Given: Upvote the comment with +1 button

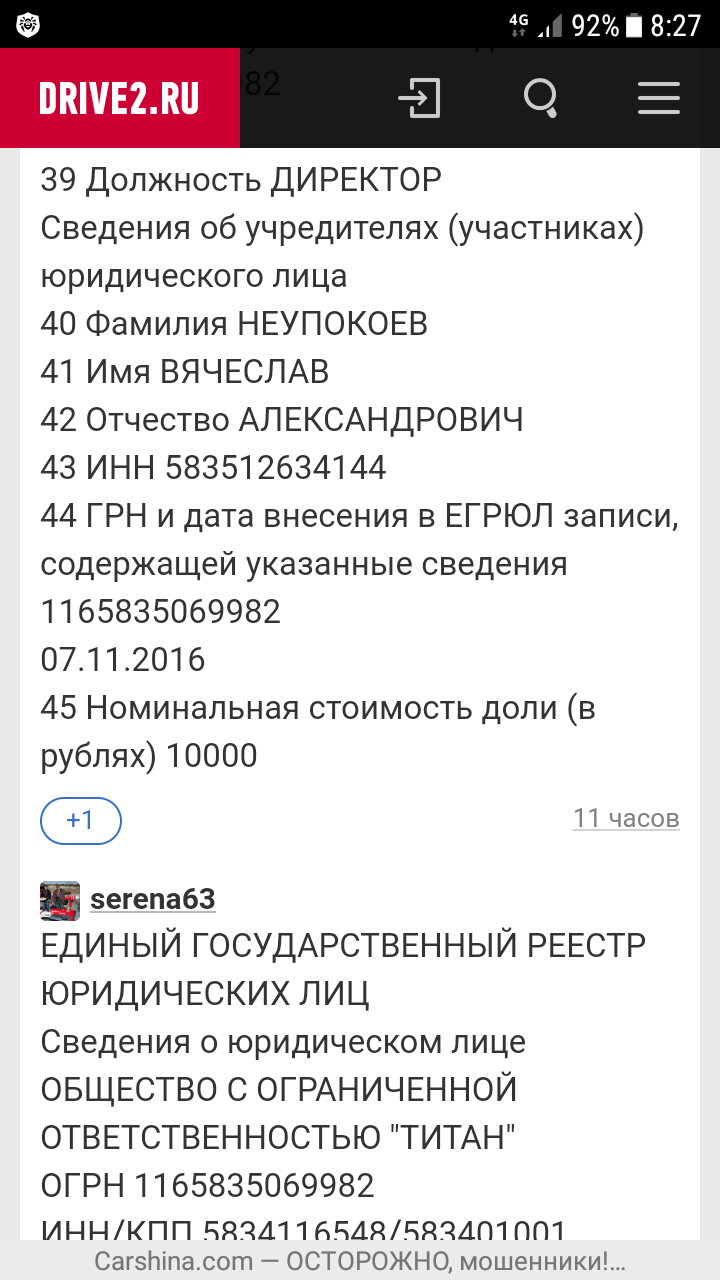Looking at the screenshot, I should (x=81, y=821).
